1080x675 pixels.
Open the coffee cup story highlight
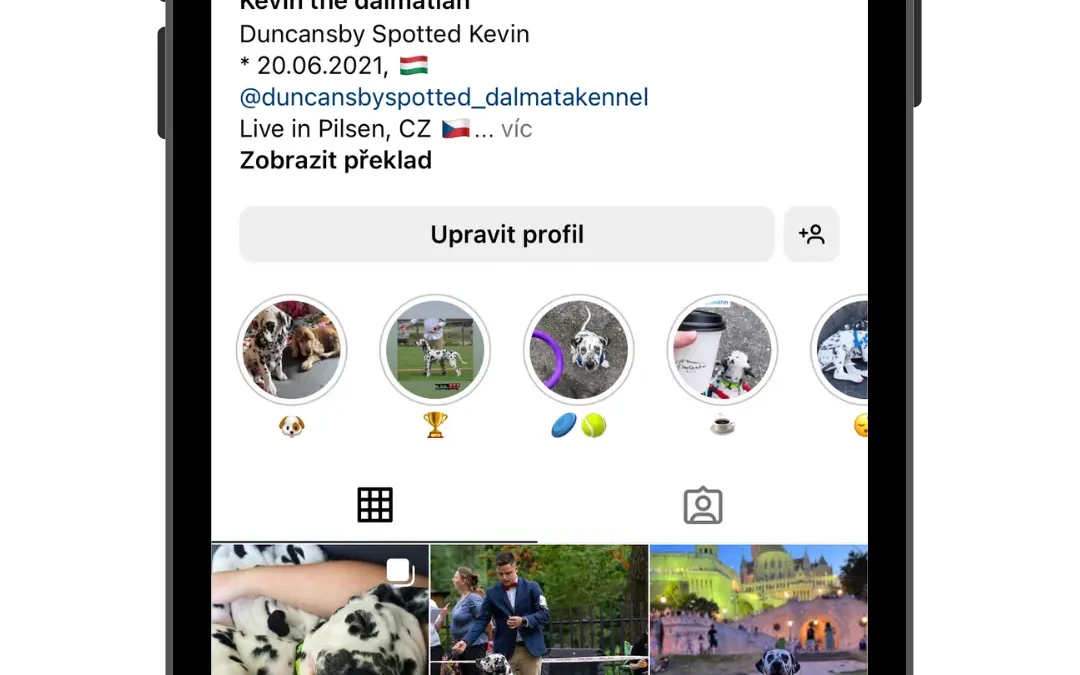click(x=722, y=351)
